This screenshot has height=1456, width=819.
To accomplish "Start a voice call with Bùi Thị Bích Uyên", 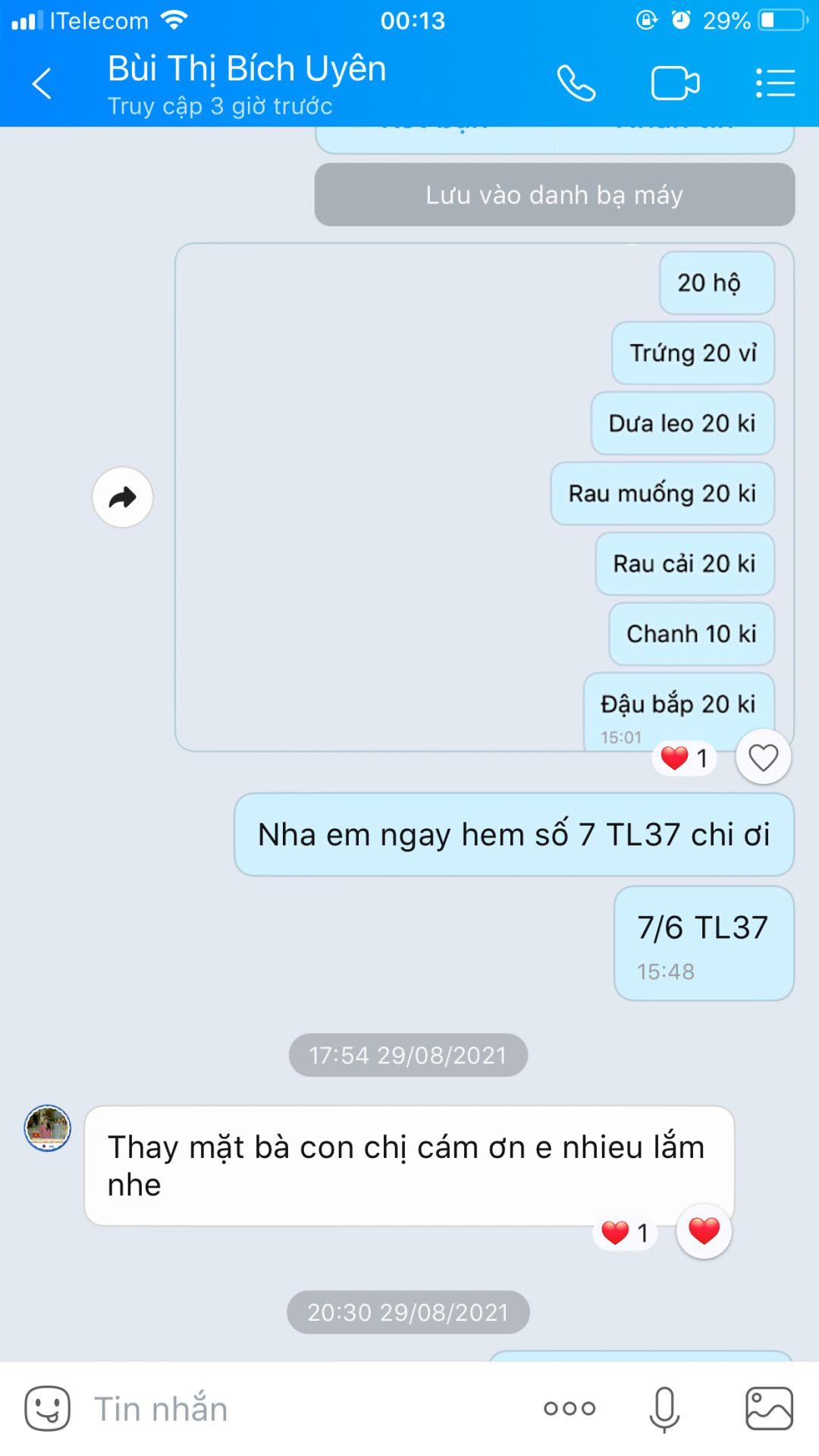I will tap(576, 83).
